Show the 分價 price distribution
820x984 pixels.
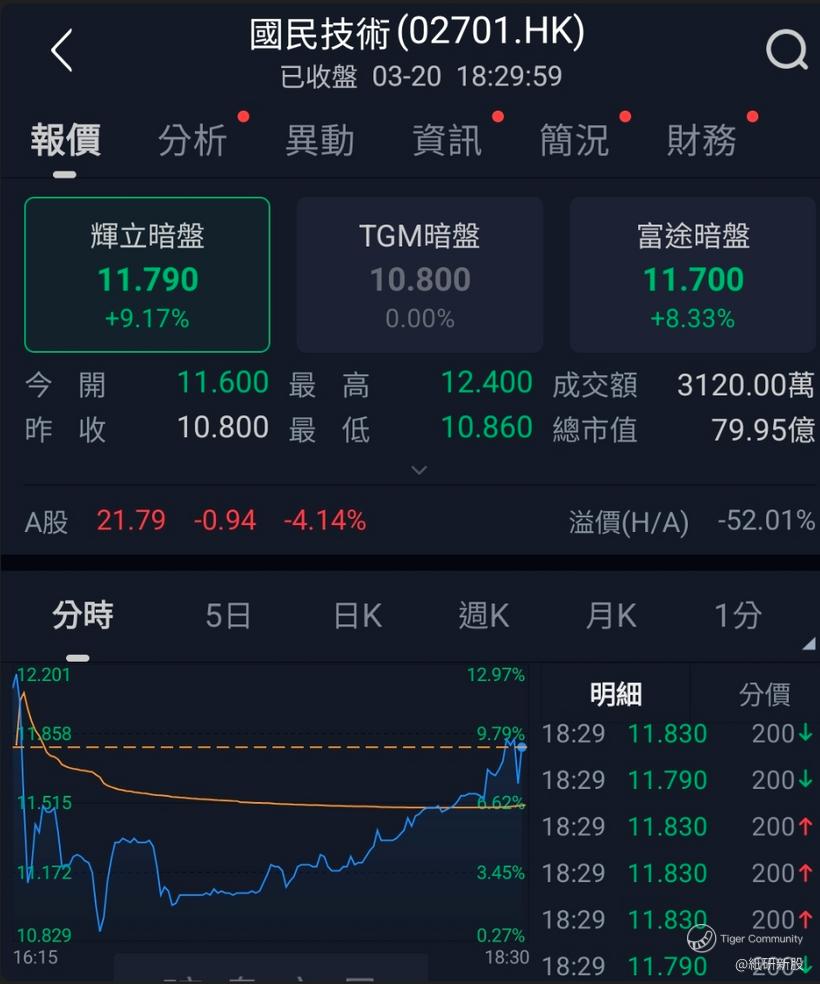(x=764, y=694)
